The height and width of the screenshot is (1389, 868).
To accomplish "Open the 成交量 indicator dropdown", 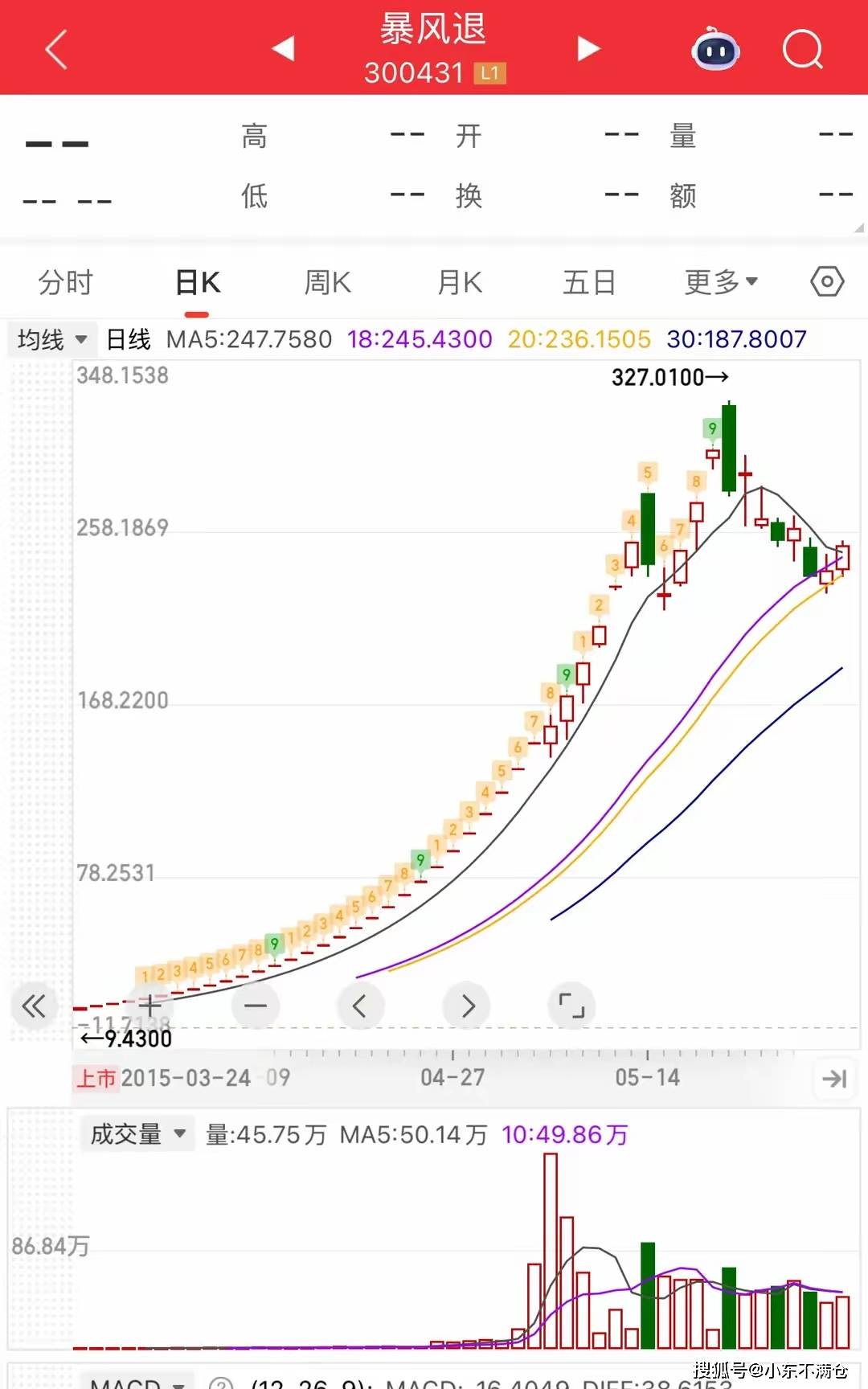I will [x=137, y=1134].
